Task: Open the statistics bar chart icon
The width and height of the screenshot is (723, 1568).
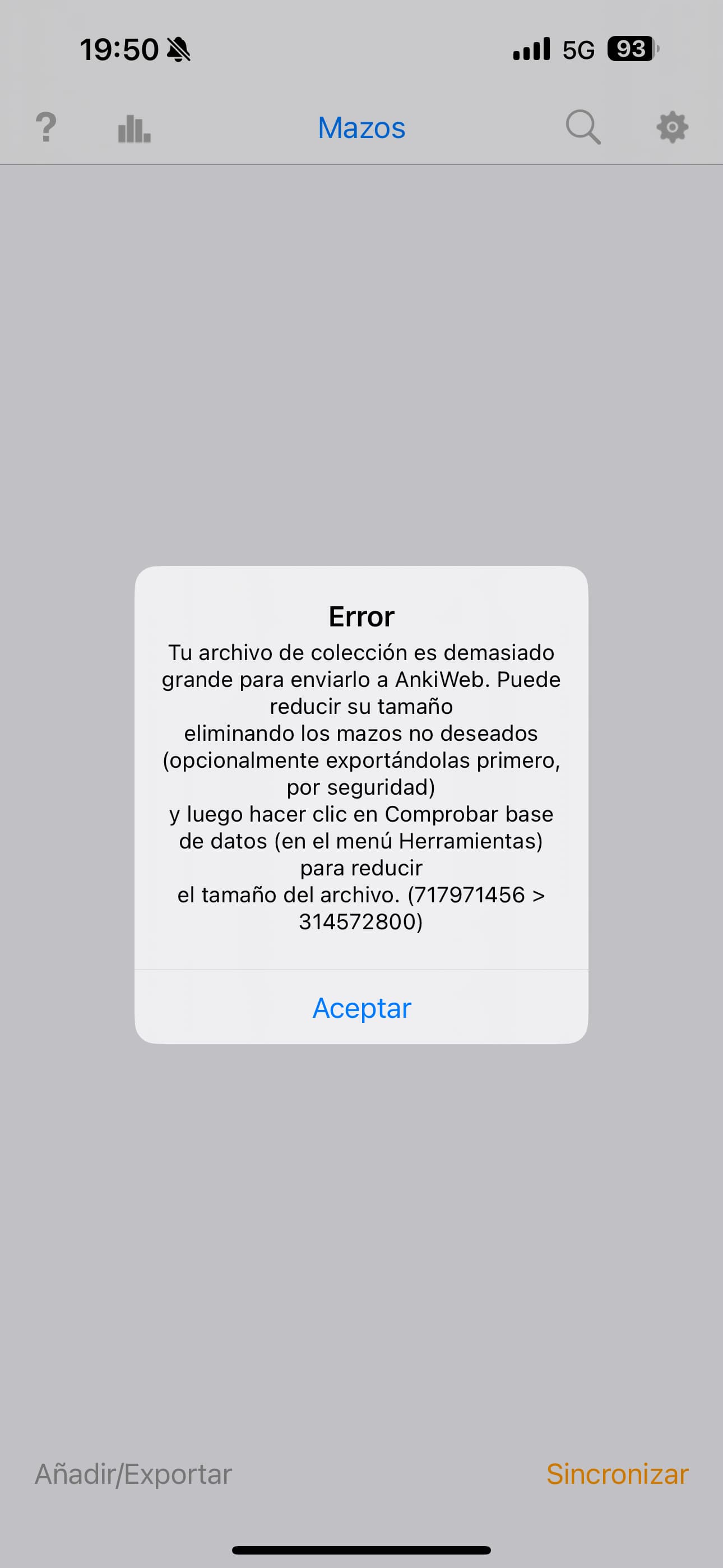Action: pos(134,128)
